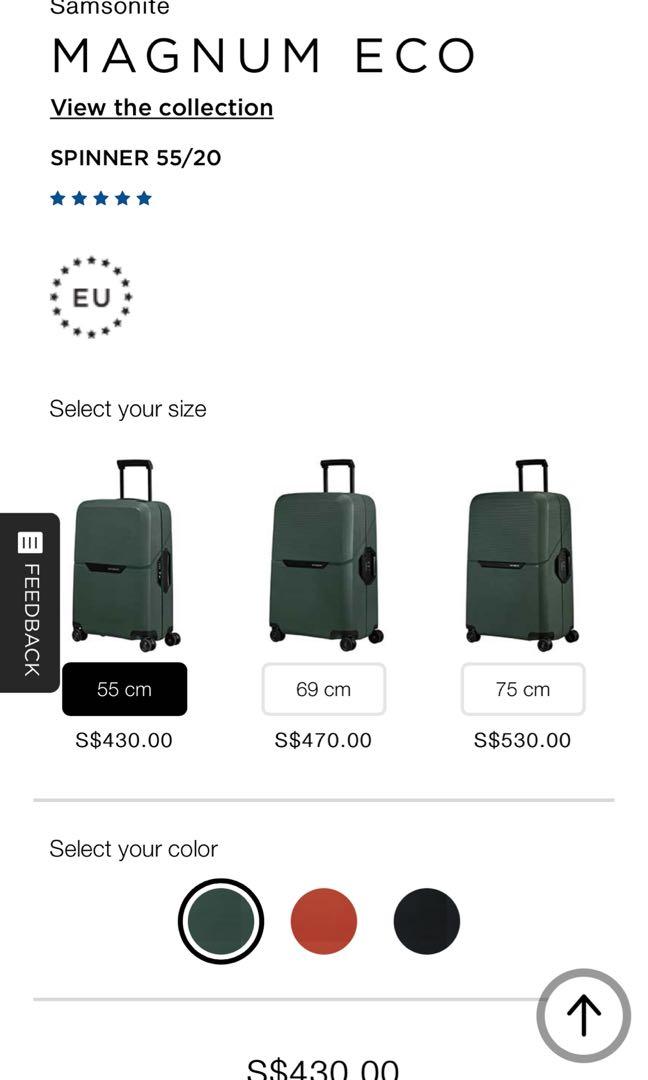
Task: Open the View the collection link
Action: pos(162,107)
